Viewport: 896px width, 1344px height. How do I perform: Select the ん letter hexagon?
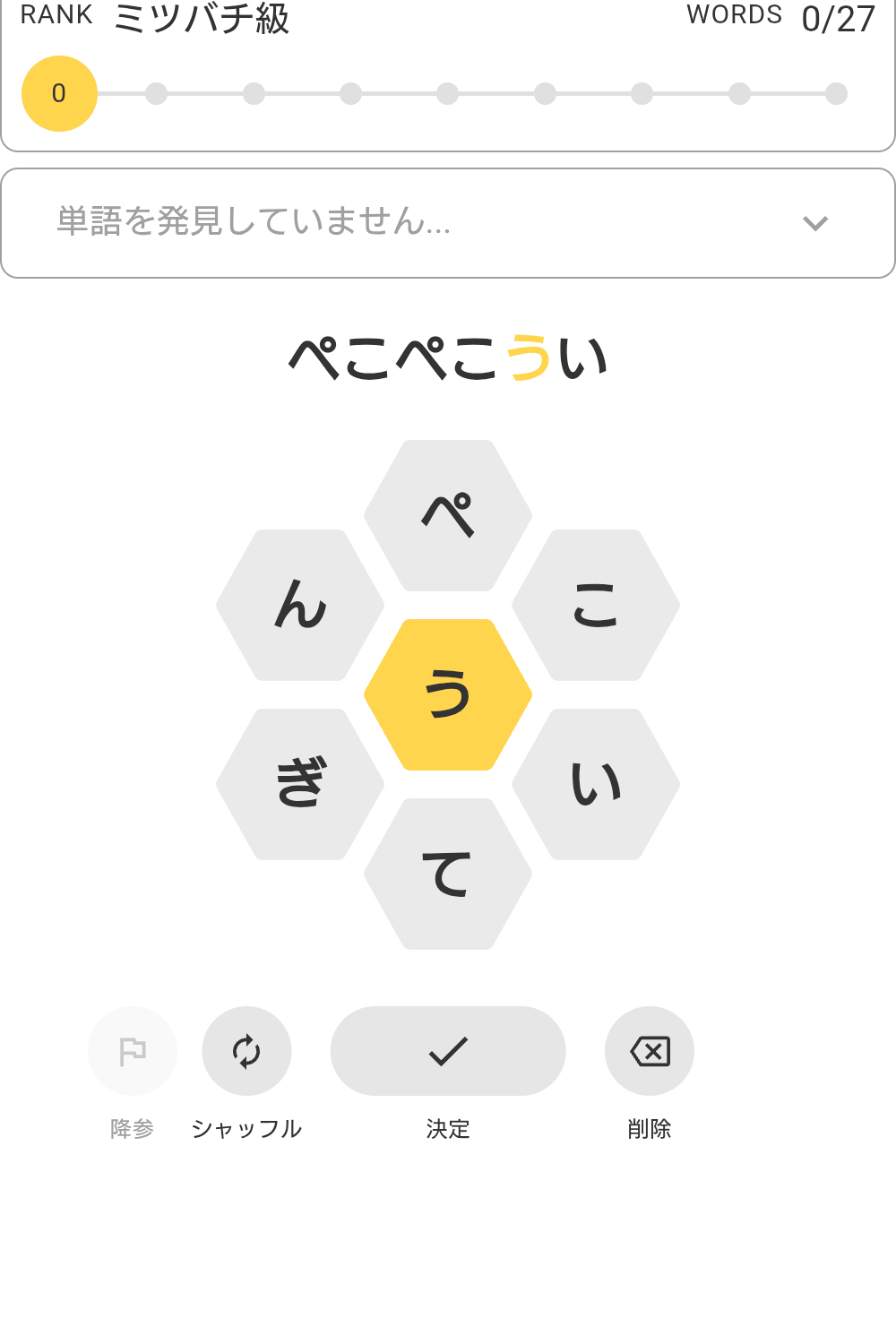point(300,605)
